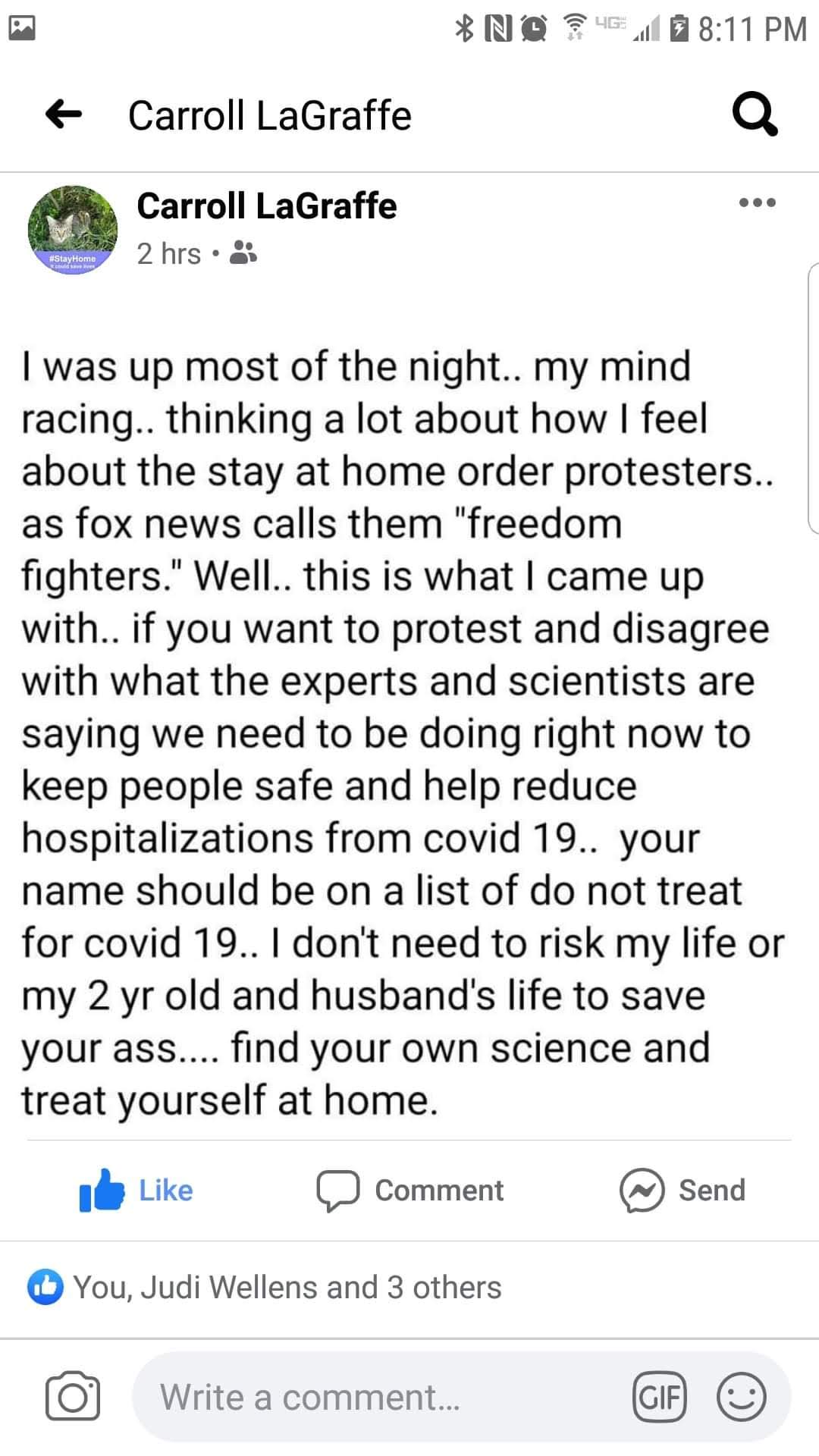Image resolution: width=819 pixels, height=1456 pixels.
Task: Open the post's three-dot options menu
Action: [758, 202]
